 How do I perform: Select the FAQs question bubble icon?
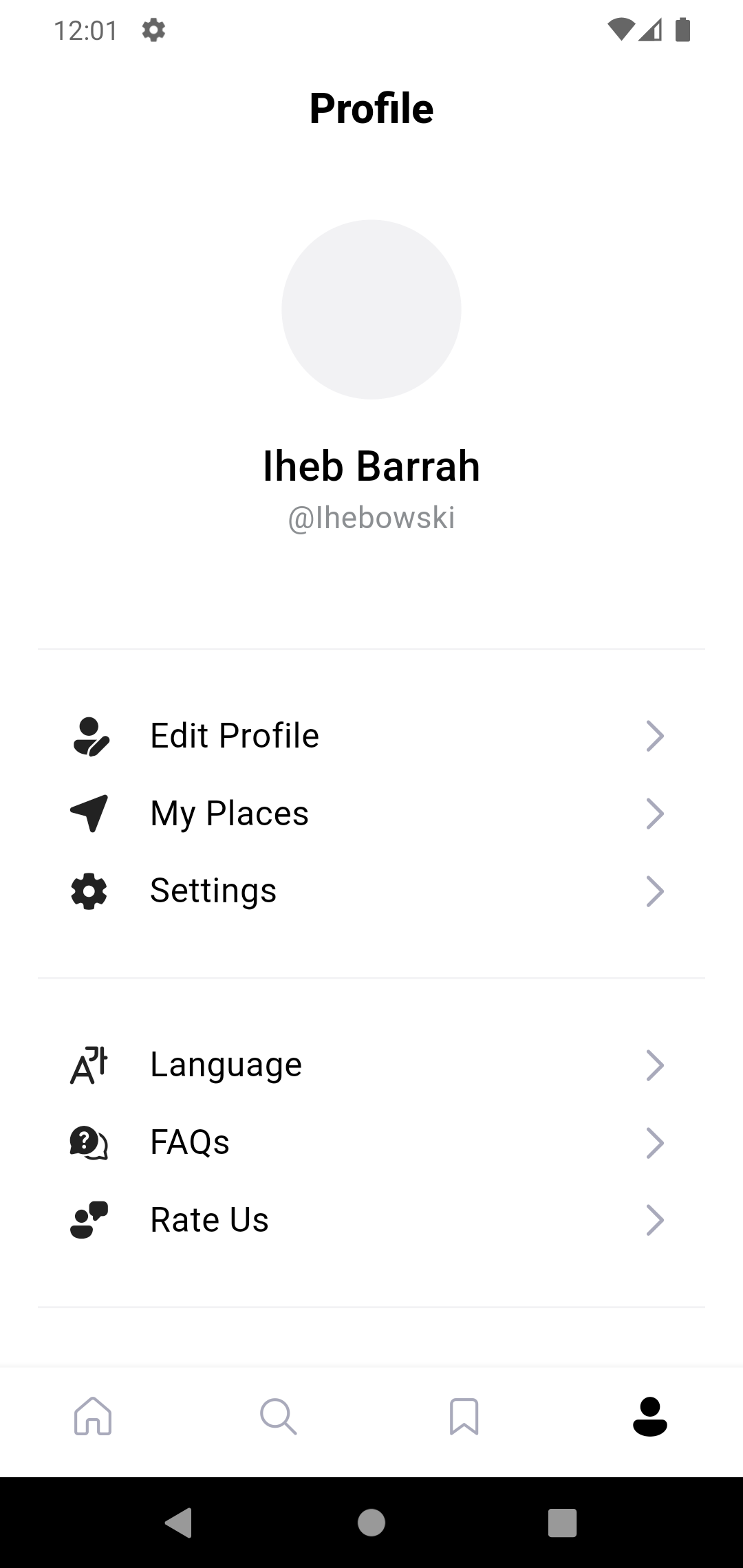[x=87, y=1142]
